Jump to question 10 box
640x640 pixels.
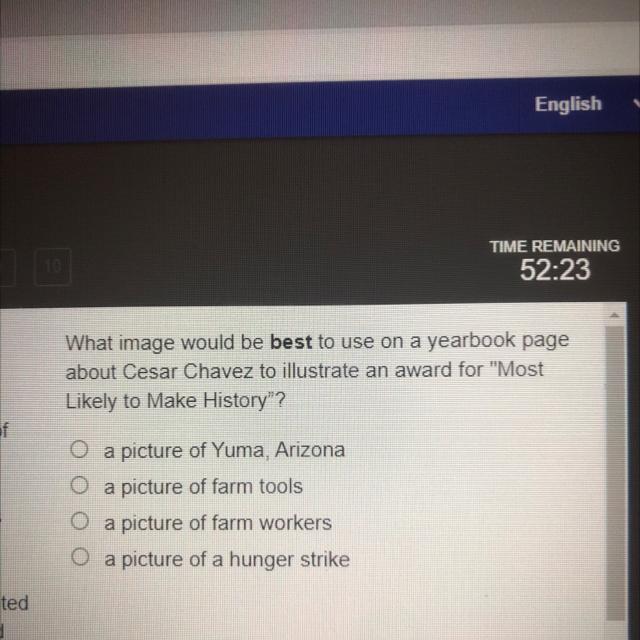53,267
